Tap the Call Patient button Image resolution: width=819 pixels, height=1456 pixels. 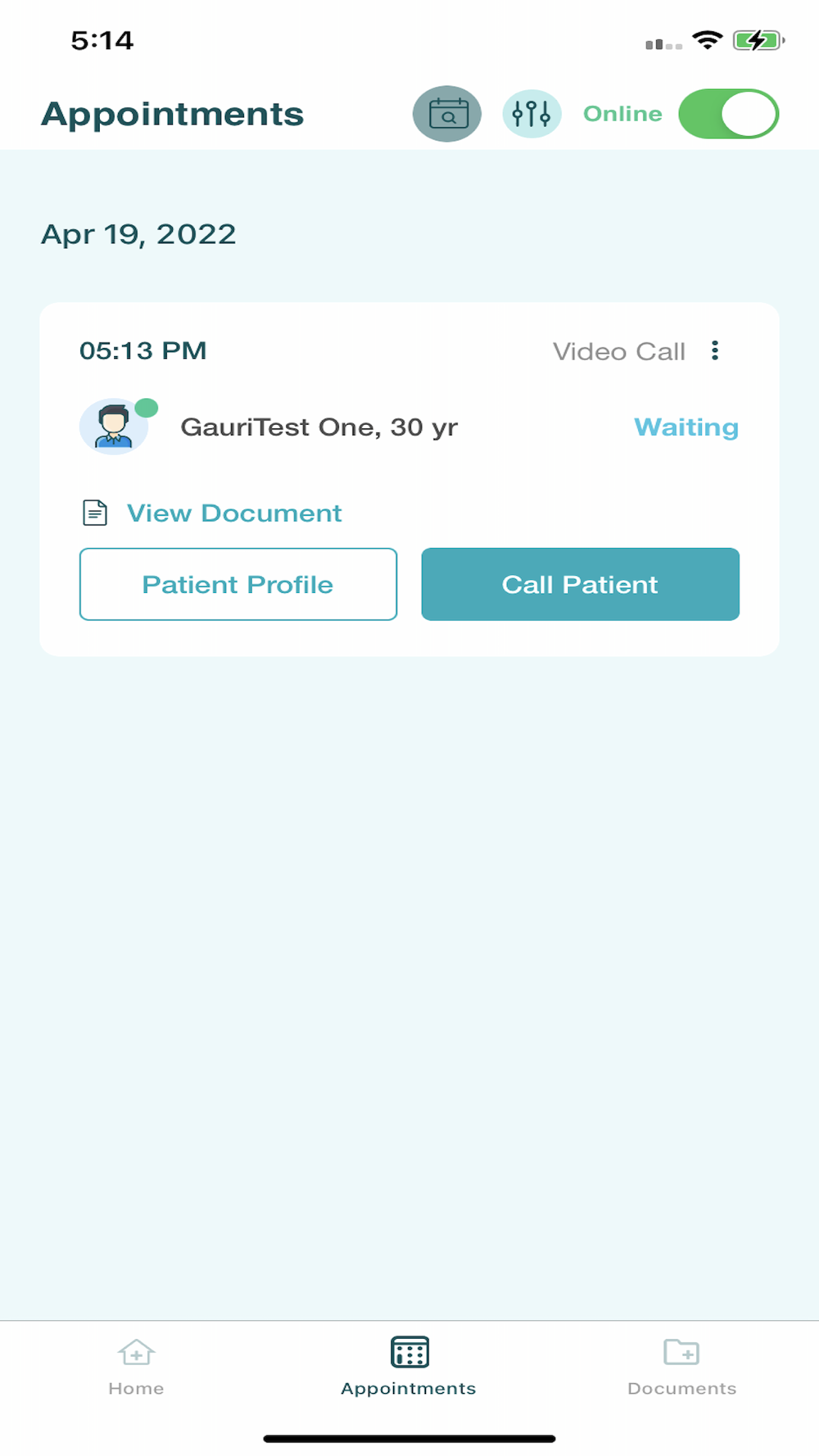tap(580, 584)
